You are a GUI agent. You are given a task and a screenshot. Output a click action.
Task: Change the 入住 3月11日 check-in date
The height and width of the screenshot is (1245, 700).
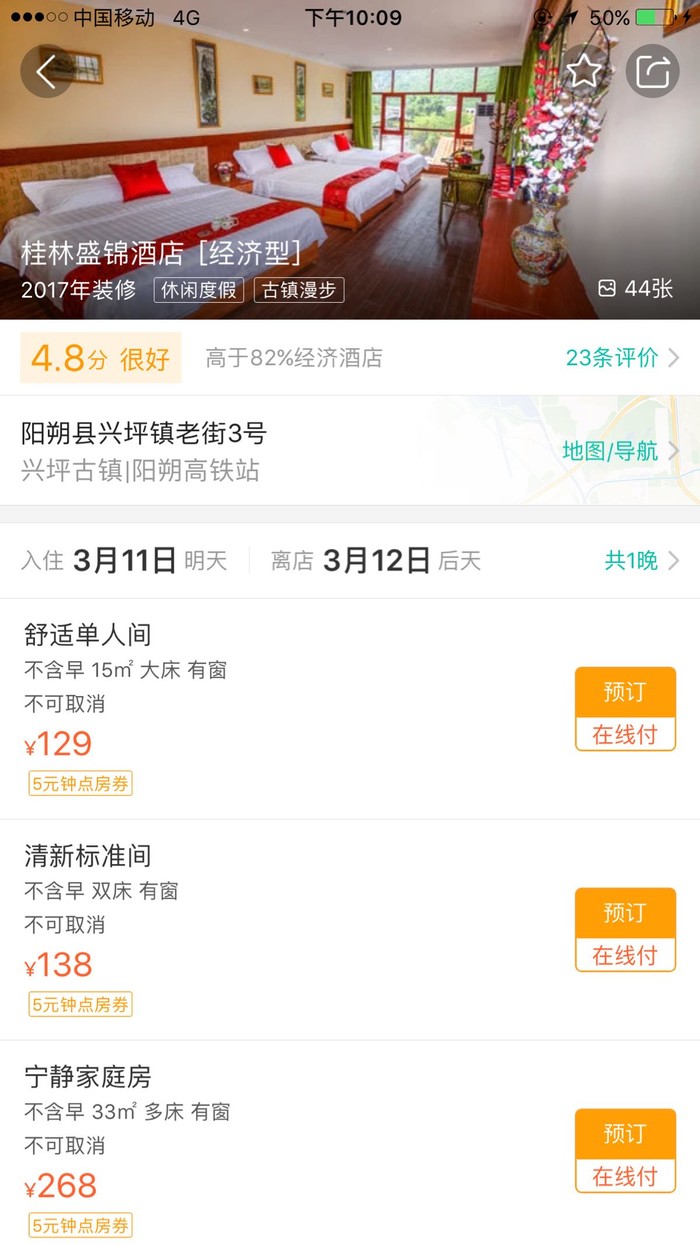point(125,561)
